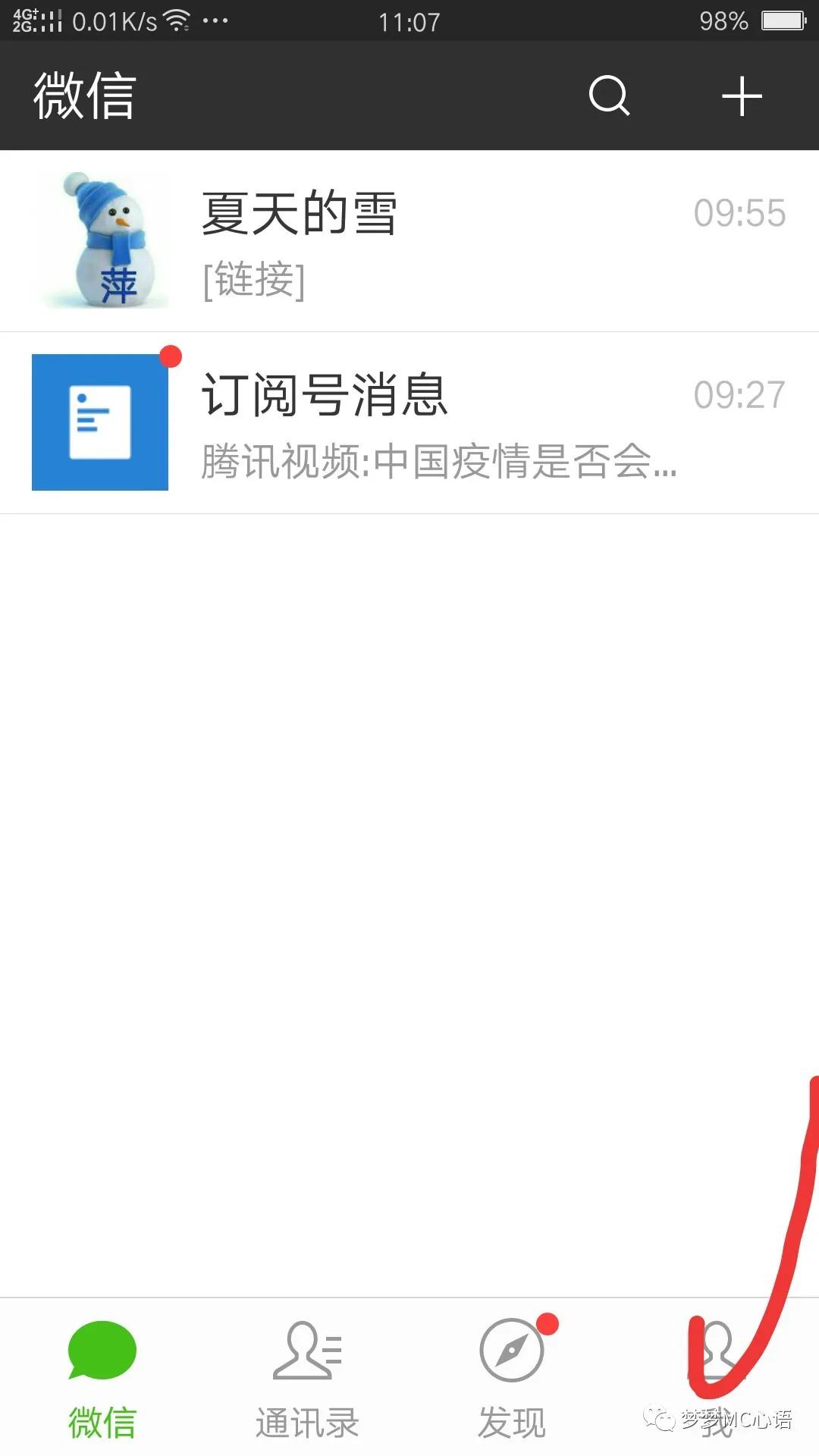Open the snowman avatar of 夏天的雪
Image resolution: width=819 pixels, height=1456 pixels.
[x=102, y=239]
